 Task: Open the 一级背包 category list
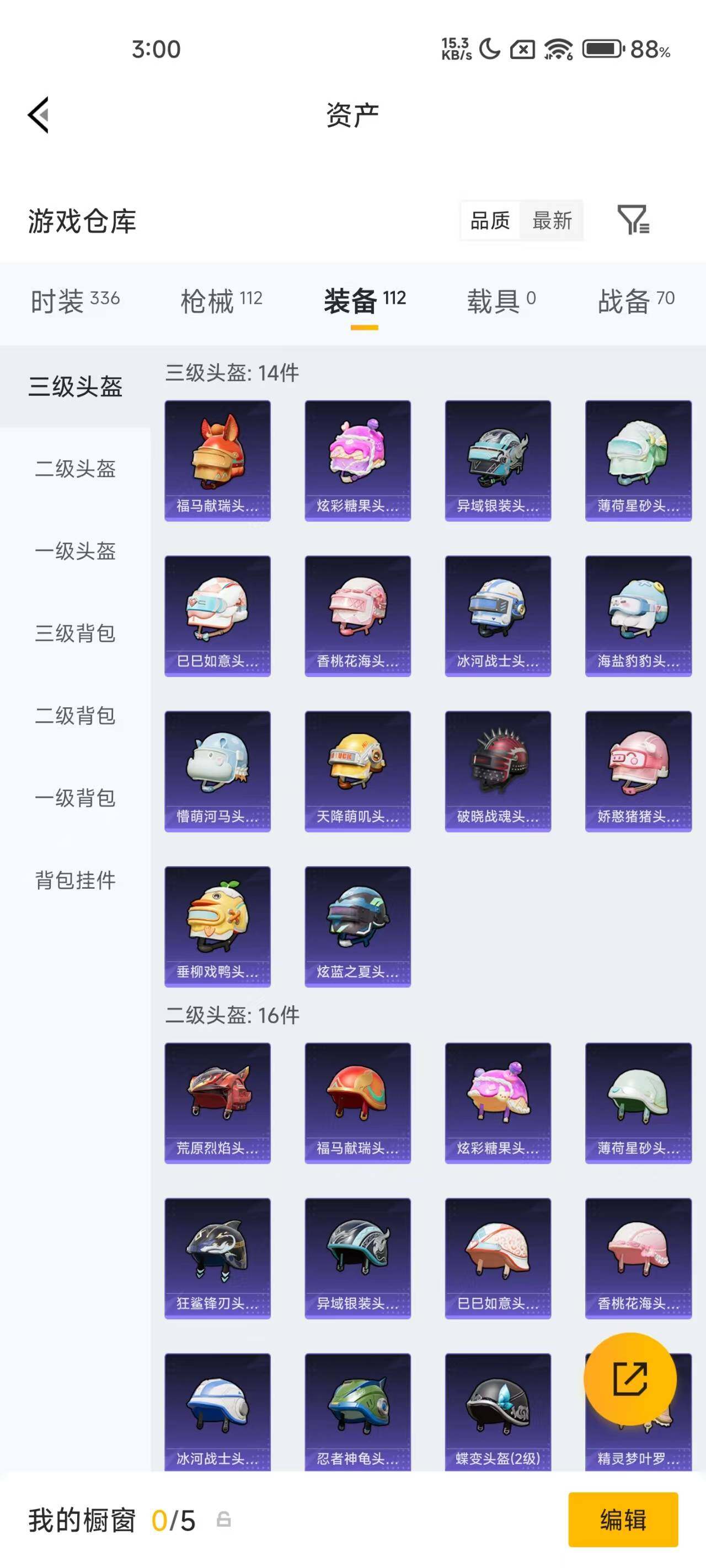coord(76,797)
